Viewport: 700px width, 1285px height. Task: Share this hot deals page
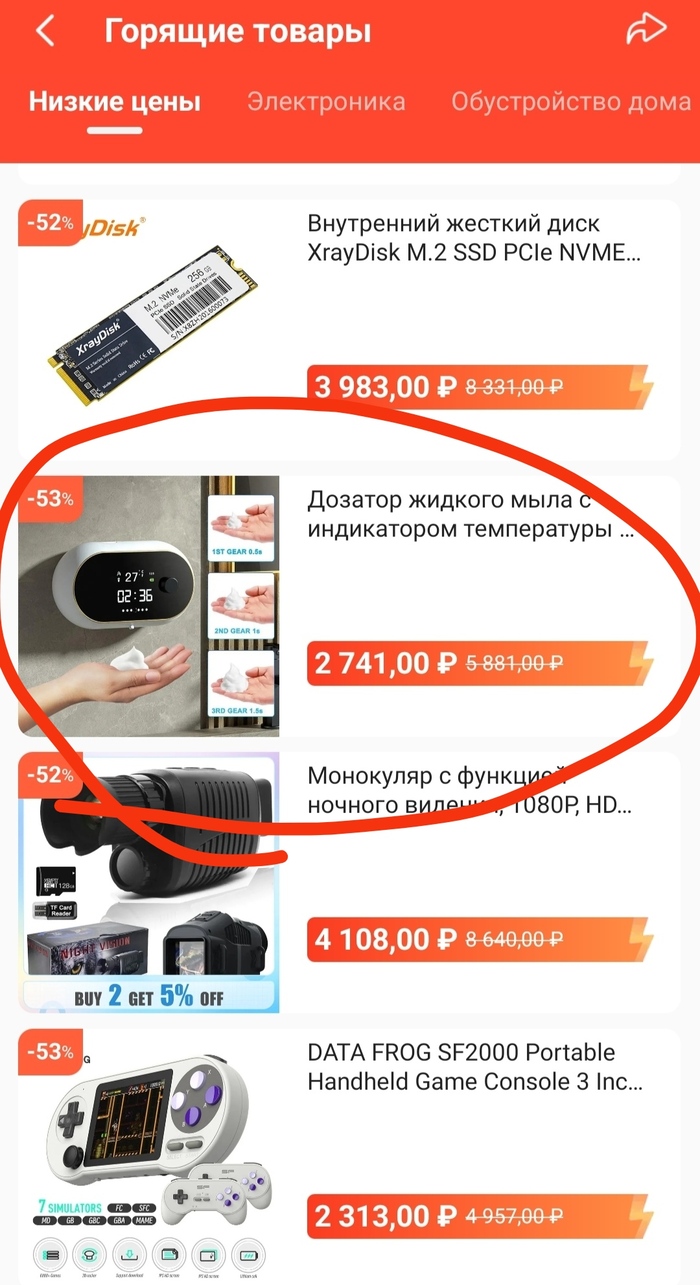coord(646,30)
